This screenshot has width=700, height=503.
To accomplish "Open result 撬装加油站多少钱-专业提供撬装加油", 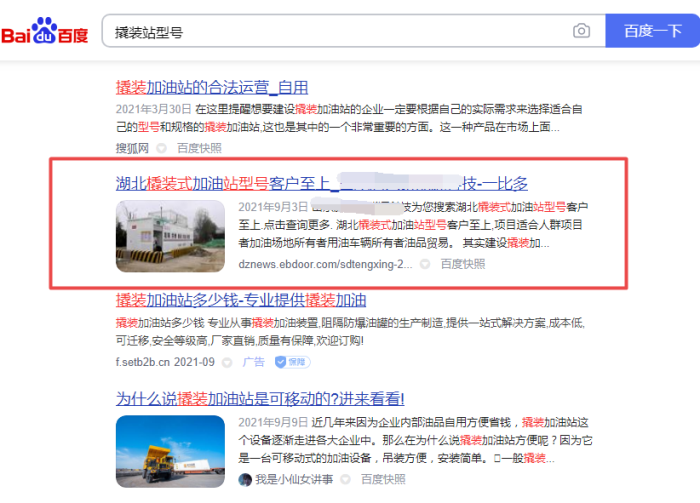I will pos(241,300).
